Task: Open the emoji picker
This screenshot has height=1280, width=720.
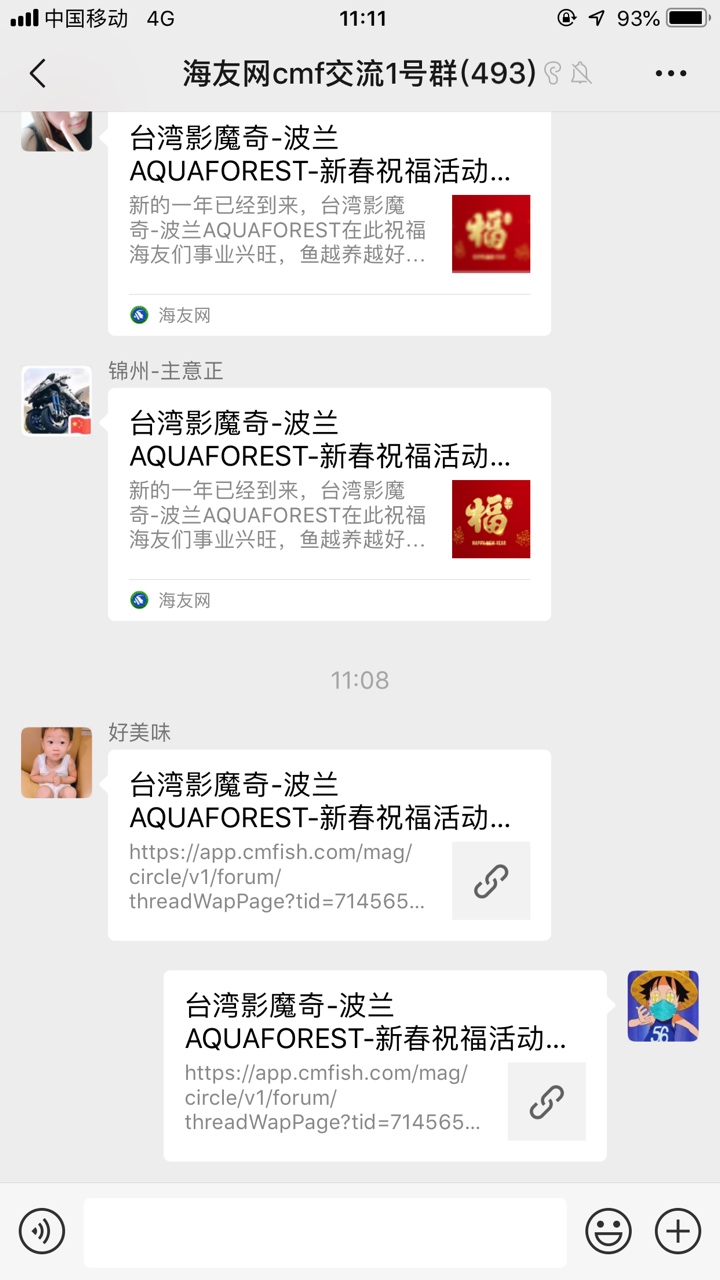Action: click(x=608, y=1230)
